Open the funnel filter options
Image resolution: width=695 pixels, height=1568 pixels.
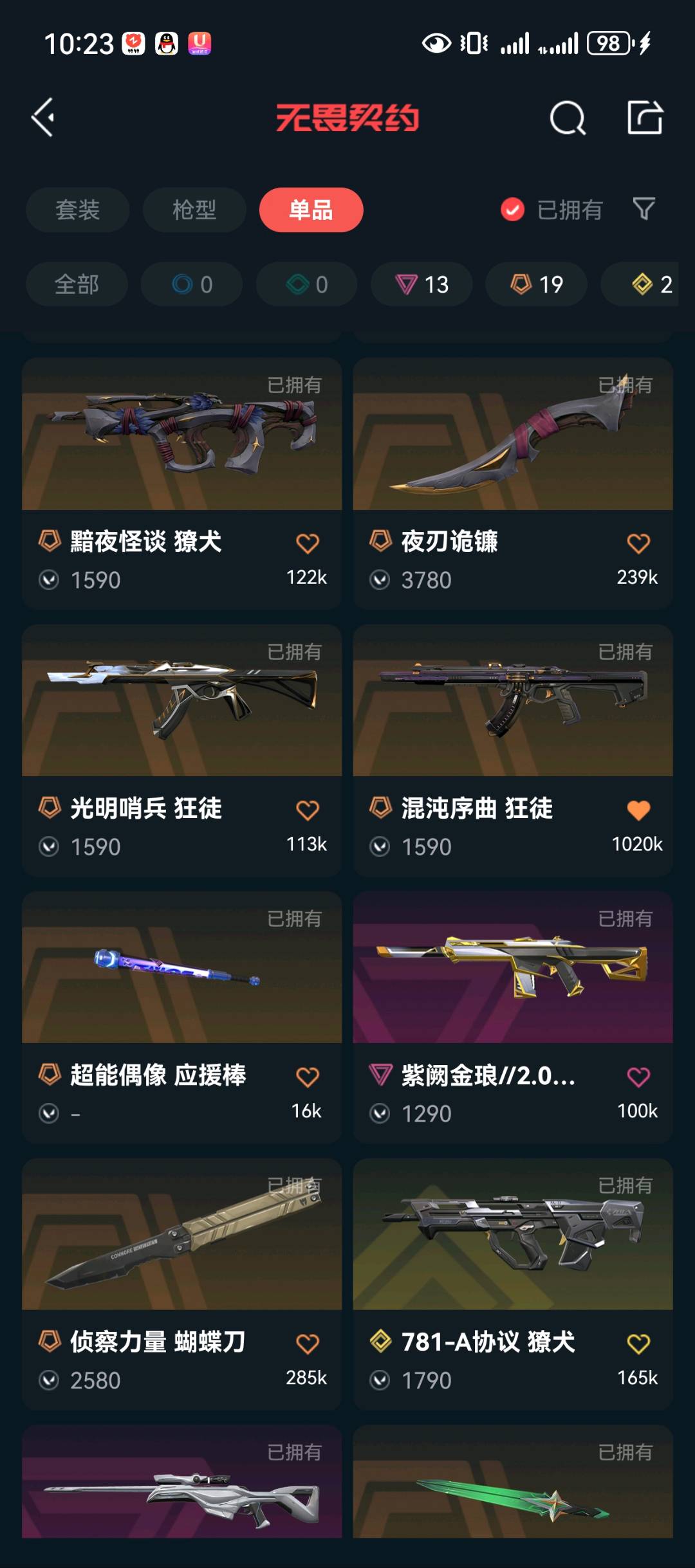click(644, 209)
